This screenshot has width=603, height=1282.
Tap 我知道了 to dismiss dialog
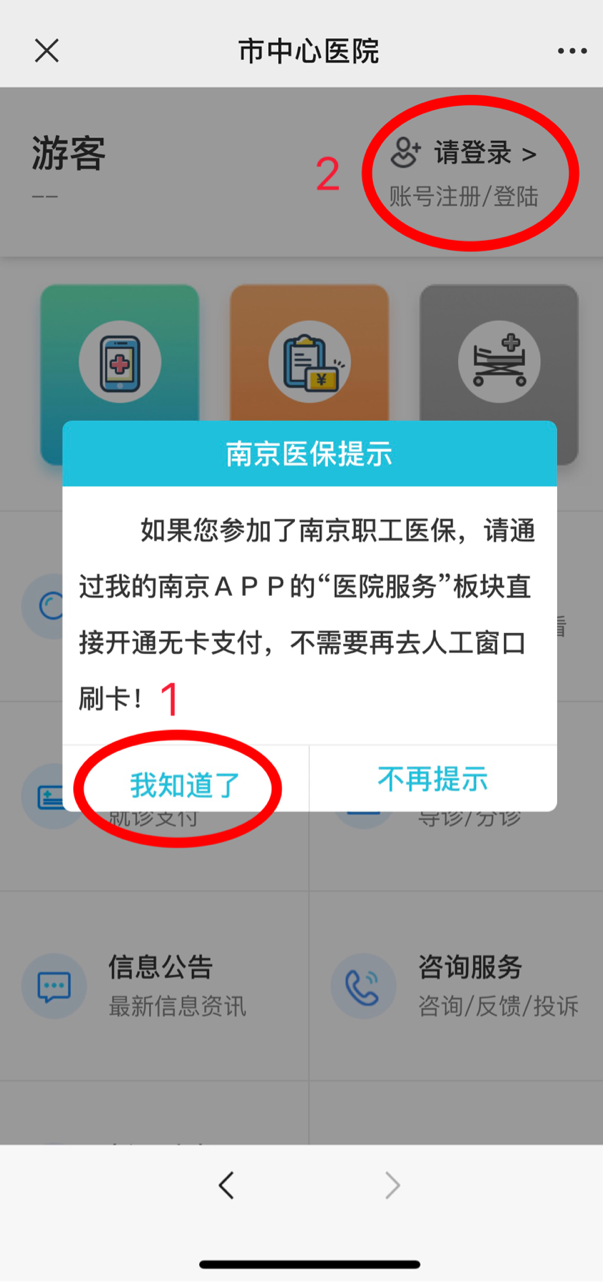point(185,783)
